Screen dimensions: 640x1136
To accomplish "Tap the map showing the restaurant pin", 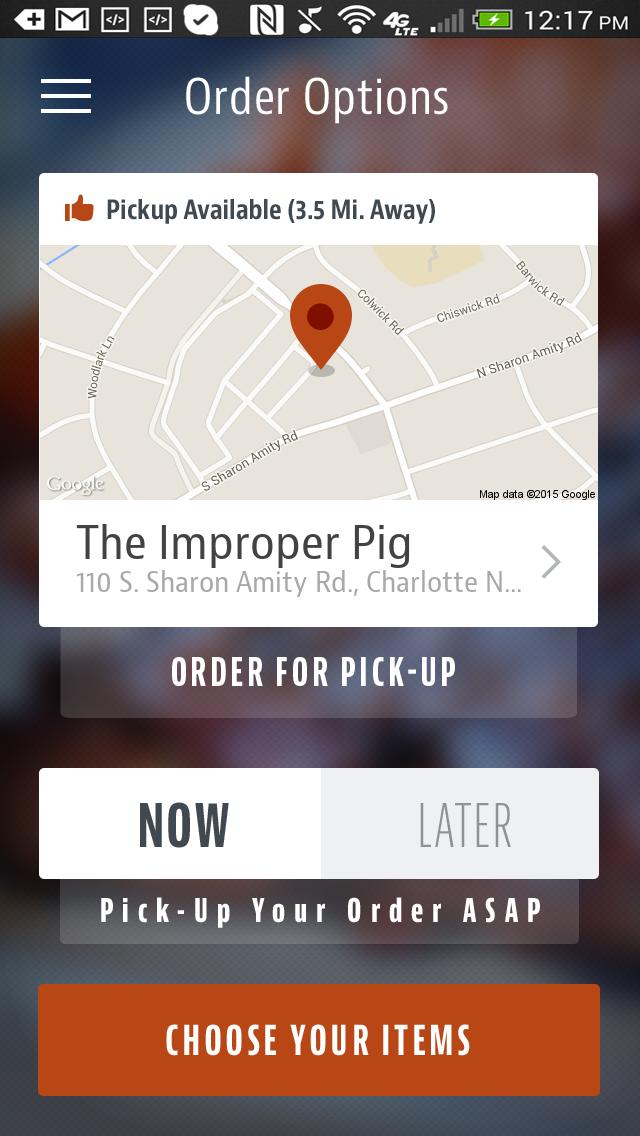I will pos(318,372).
